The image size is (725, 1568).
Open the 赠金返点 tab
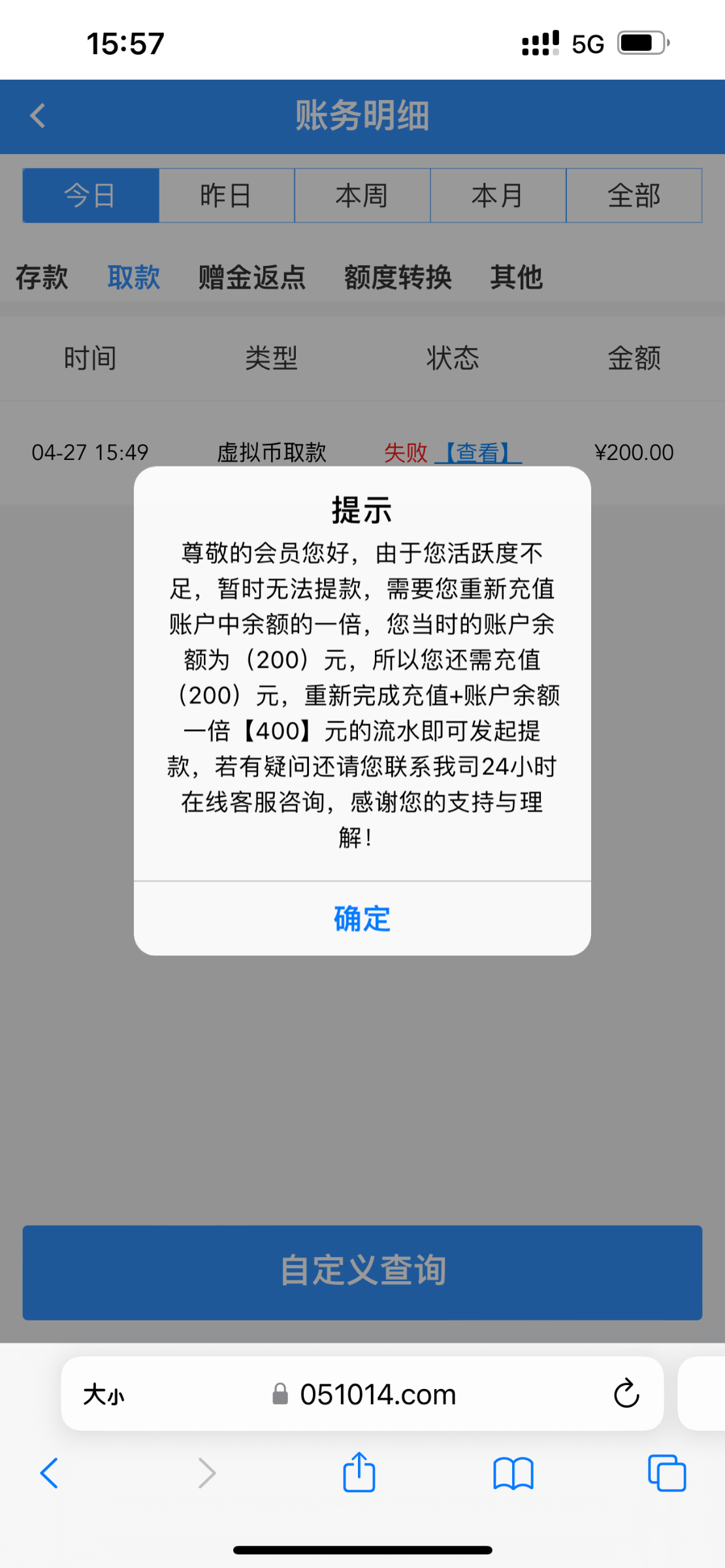(252, 277)
